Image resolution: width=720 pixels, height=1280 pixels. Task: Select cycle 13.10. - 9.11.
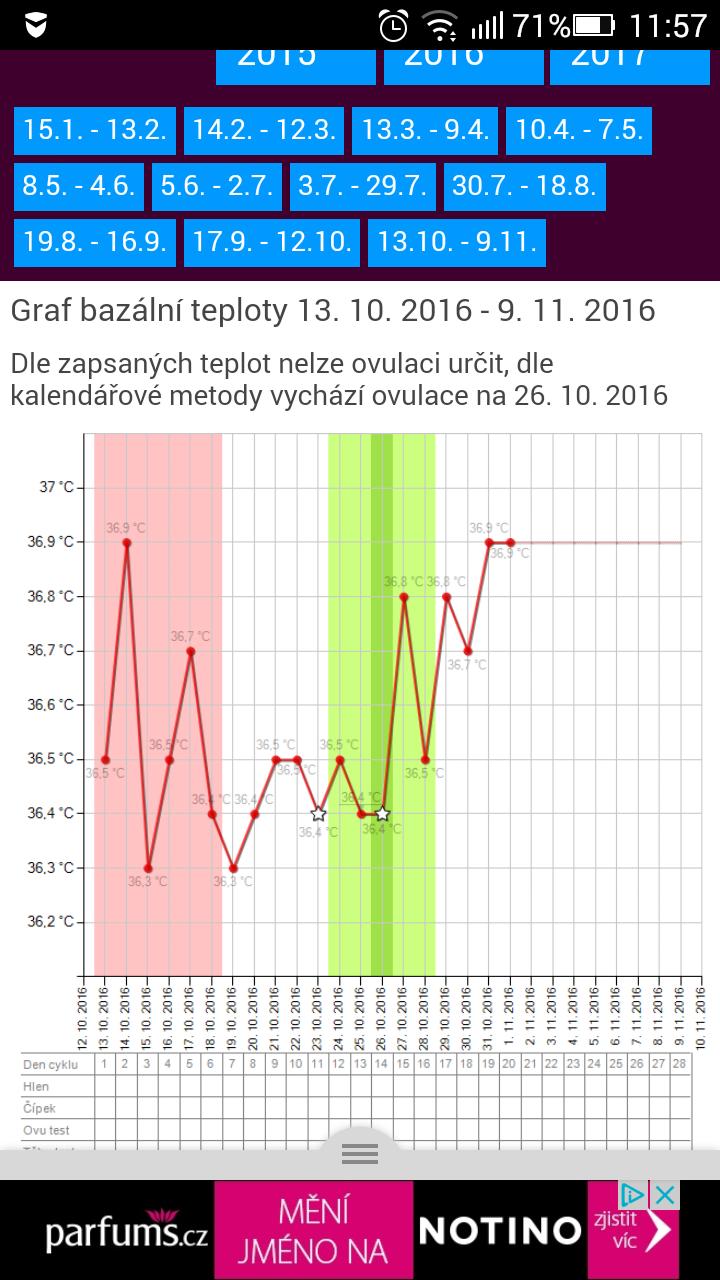[x=457, y=242]
